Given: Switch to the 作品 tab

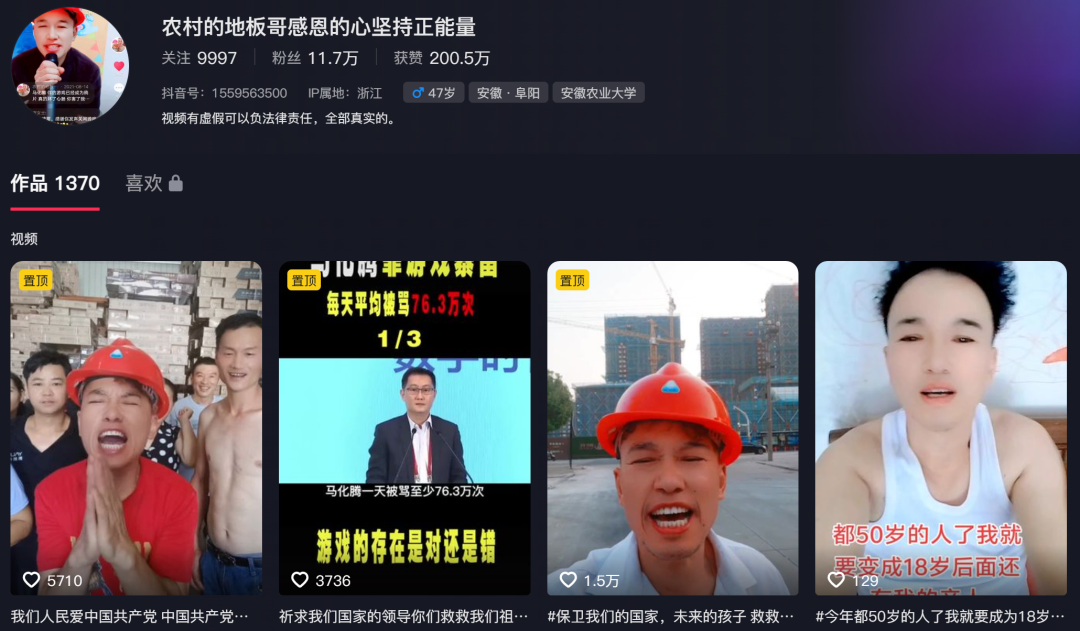Looking at the screenshot, I should [x=55, y=184].
